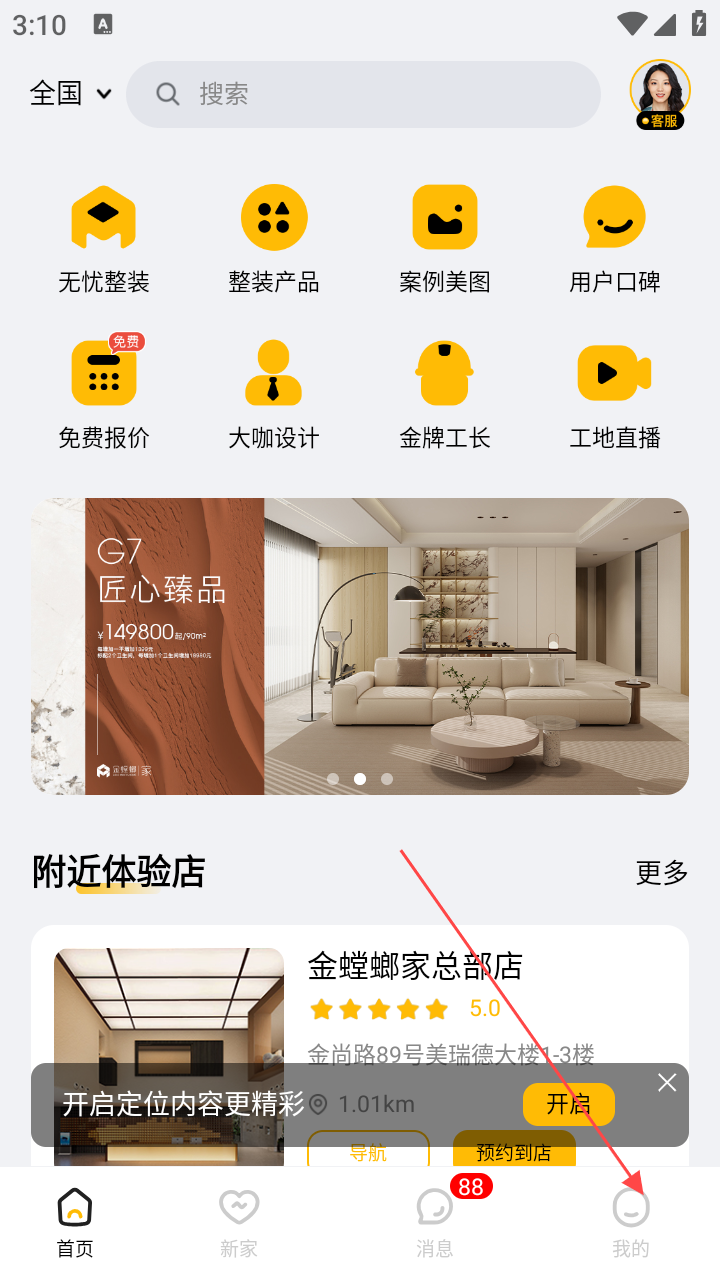The image size is (720, 1280).
Task: View 案例美图 gallery
Action: 445,238
